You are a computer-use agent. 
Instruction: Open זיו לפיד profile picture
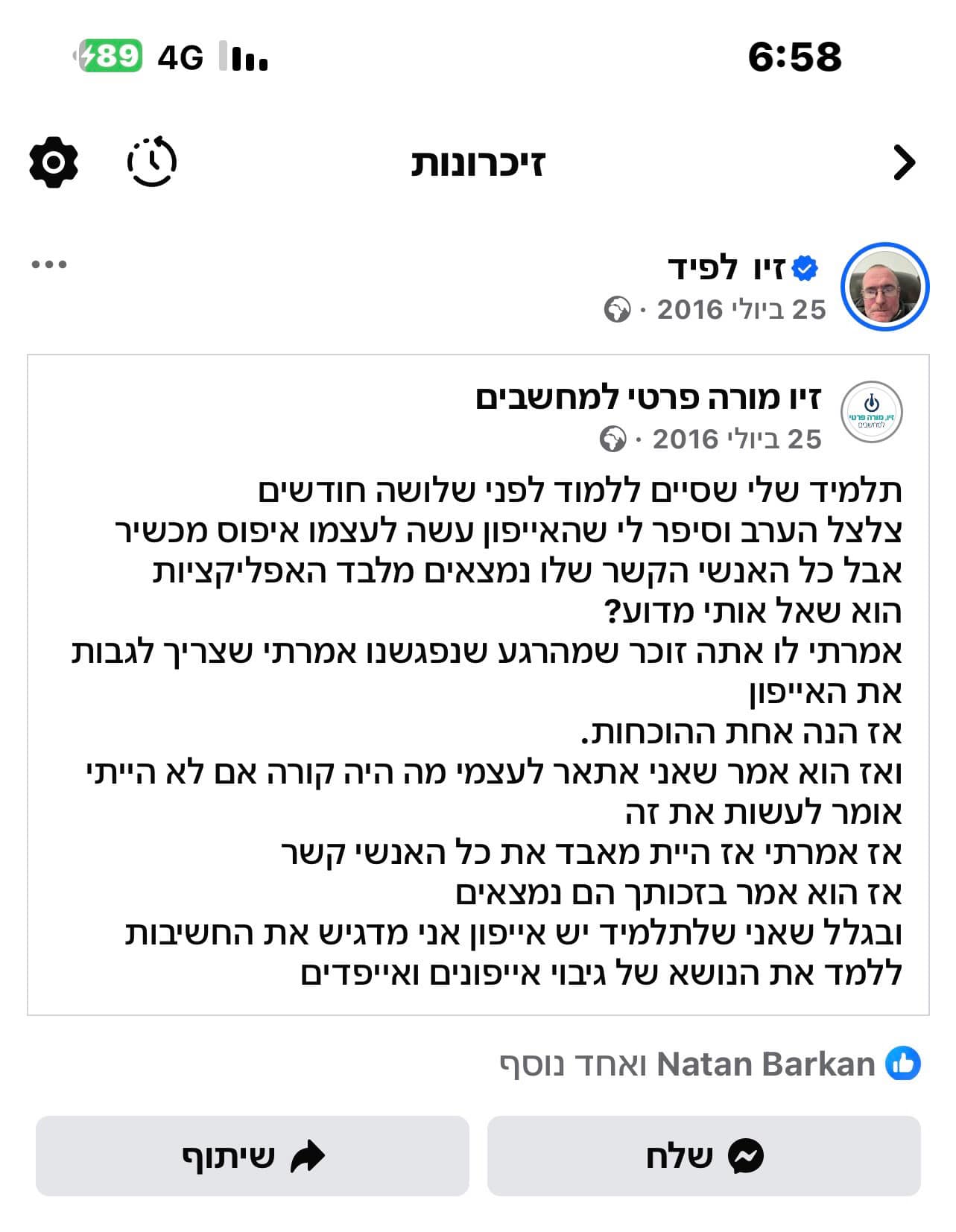pos(884,287)
